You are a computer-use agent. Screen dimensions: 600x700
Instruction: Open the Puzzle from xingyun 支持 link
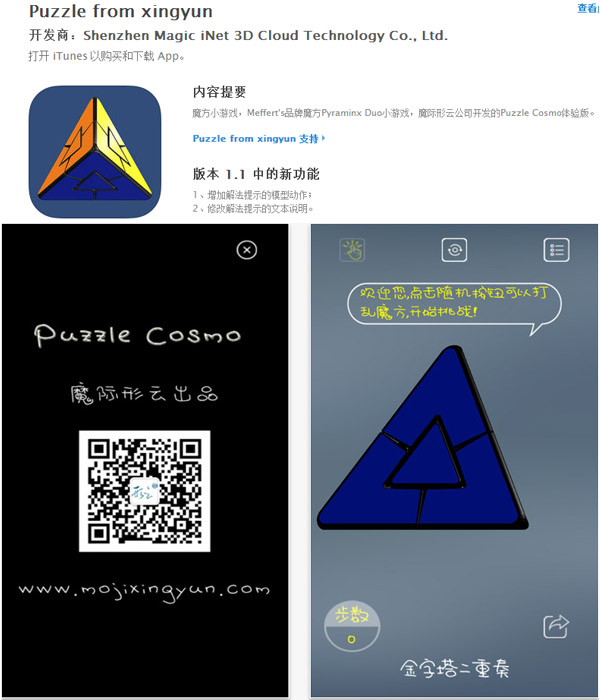(x=258, y=138)
